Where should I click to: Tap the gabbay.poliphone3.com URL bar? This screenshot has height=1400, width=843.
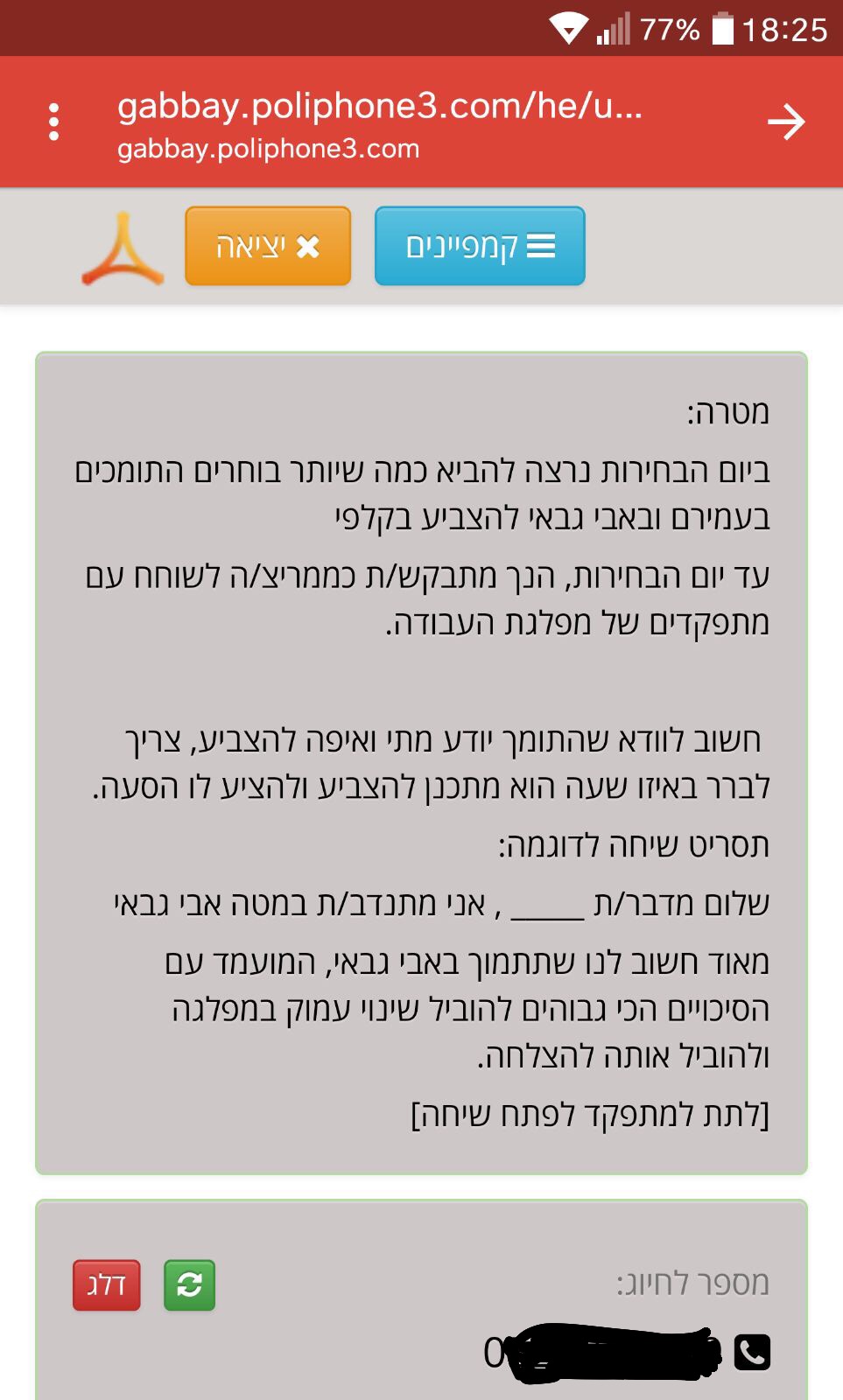click(x=381, y=123)
